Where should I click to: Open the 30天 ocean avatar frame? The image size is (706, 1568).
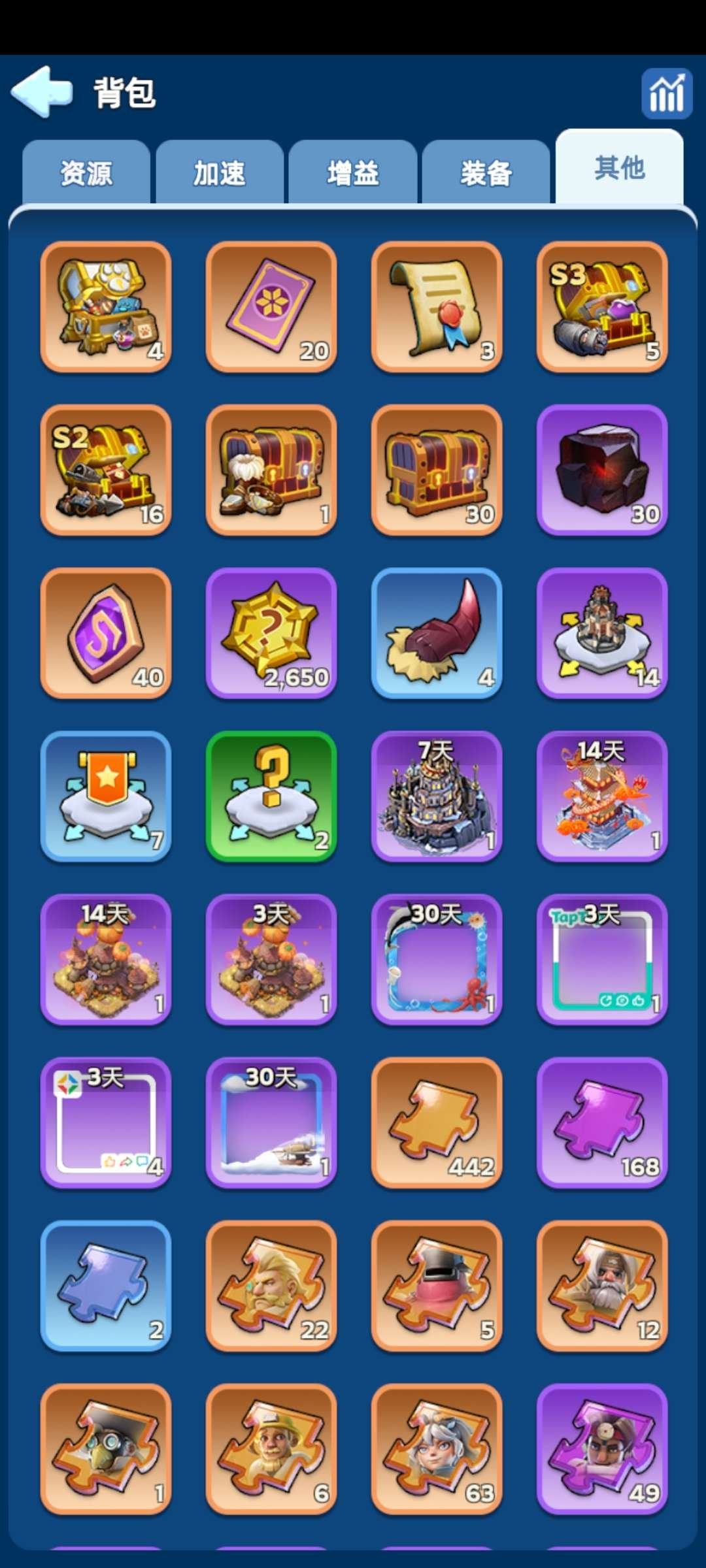pyautogui.click(x=437, y=960)
